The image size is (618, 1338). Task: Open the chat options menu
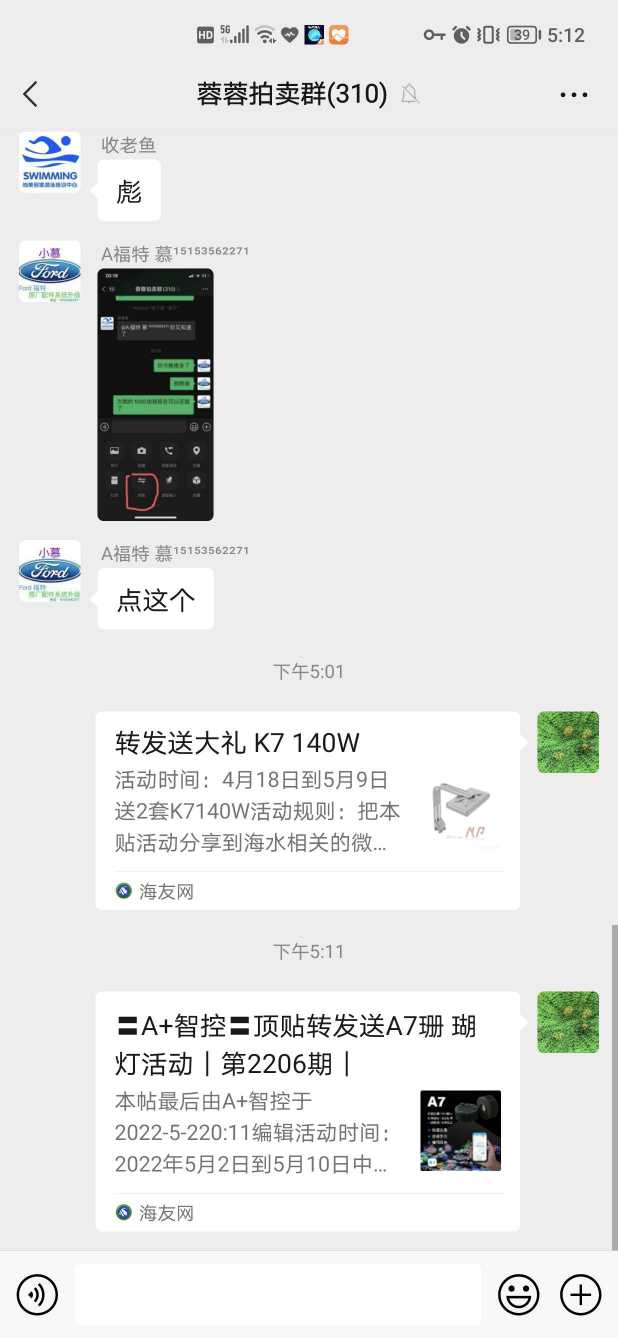pyautogui.click(x=573, y=95)
